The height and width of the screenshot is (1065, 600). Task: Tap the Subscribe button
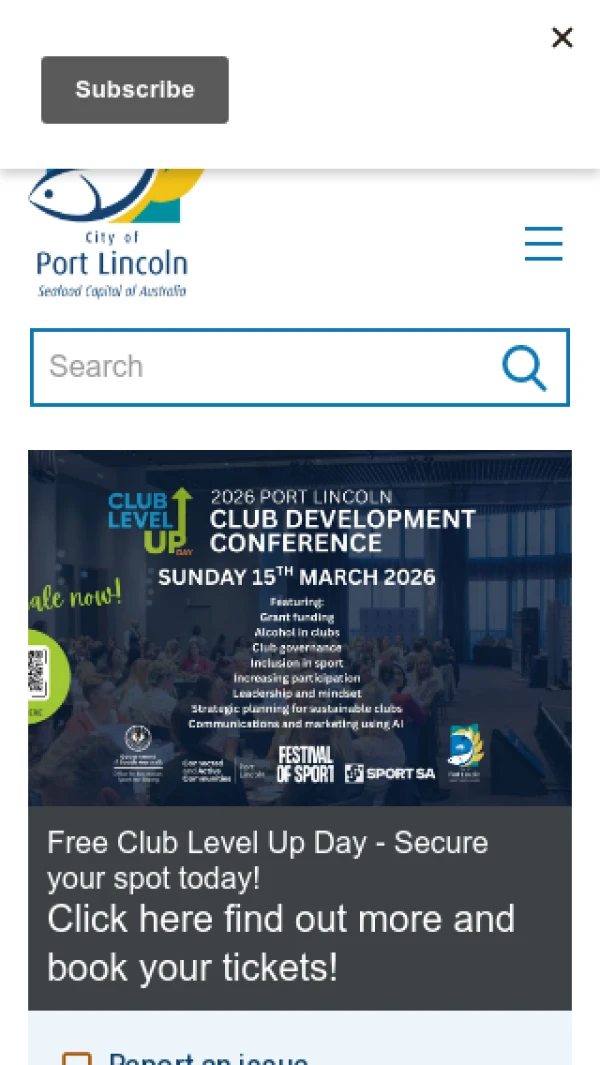click(135, 90)
